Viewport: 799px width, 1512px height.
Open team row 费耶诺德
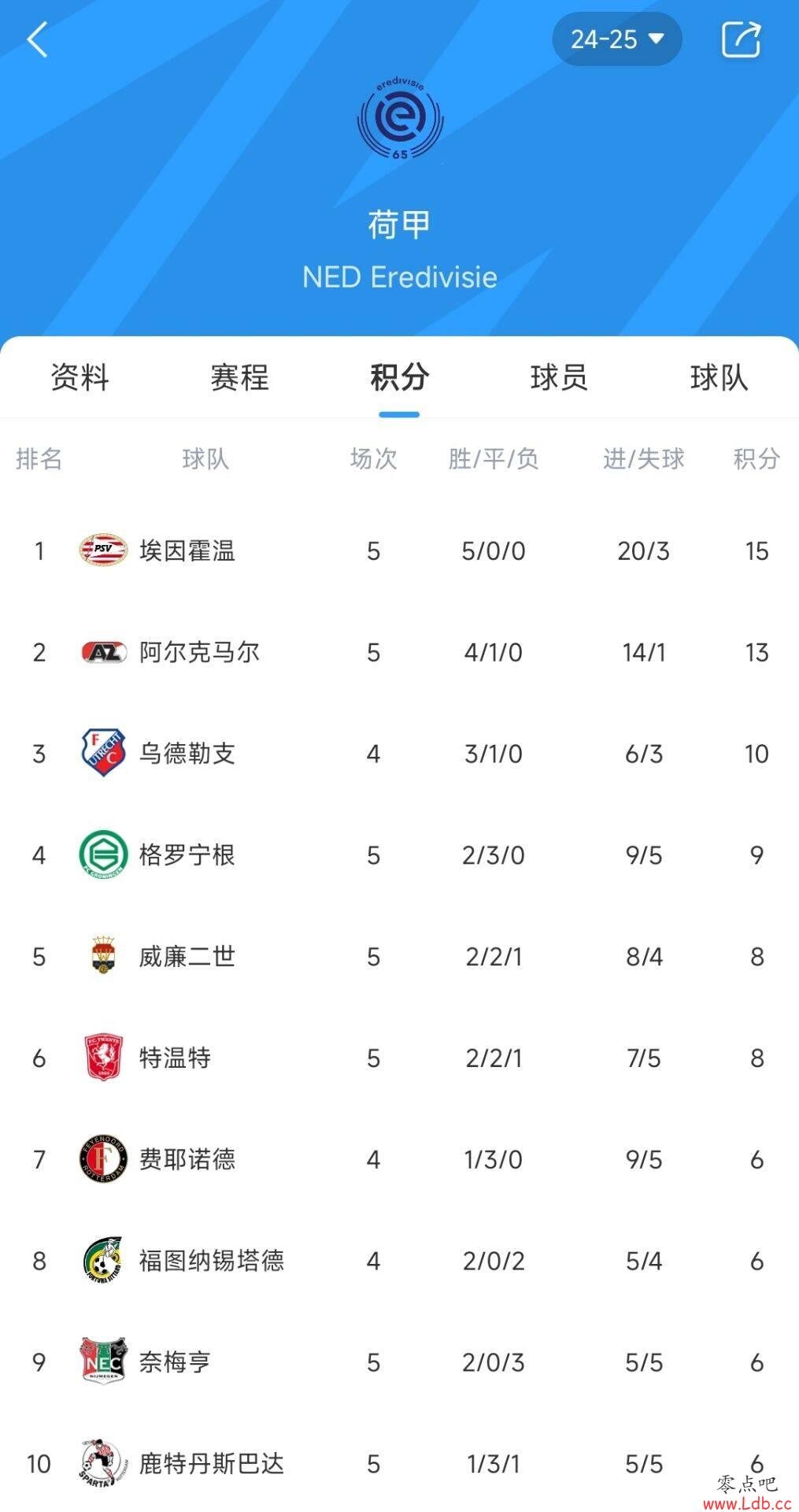pyautogui.click(x=399, y=1159)
